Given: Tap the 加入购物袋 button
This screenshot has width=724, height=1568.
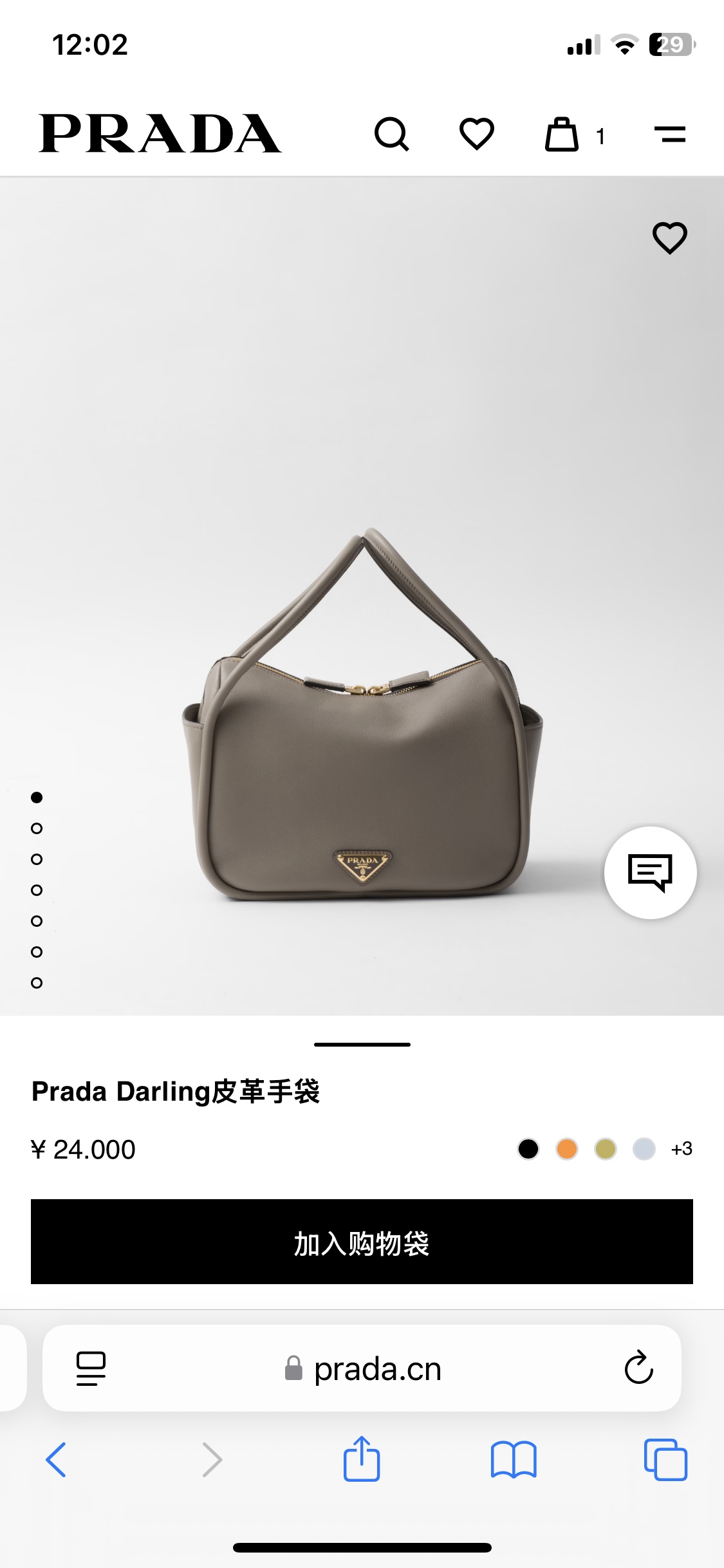Looking at the screenshot, I should coord(362,1242).
